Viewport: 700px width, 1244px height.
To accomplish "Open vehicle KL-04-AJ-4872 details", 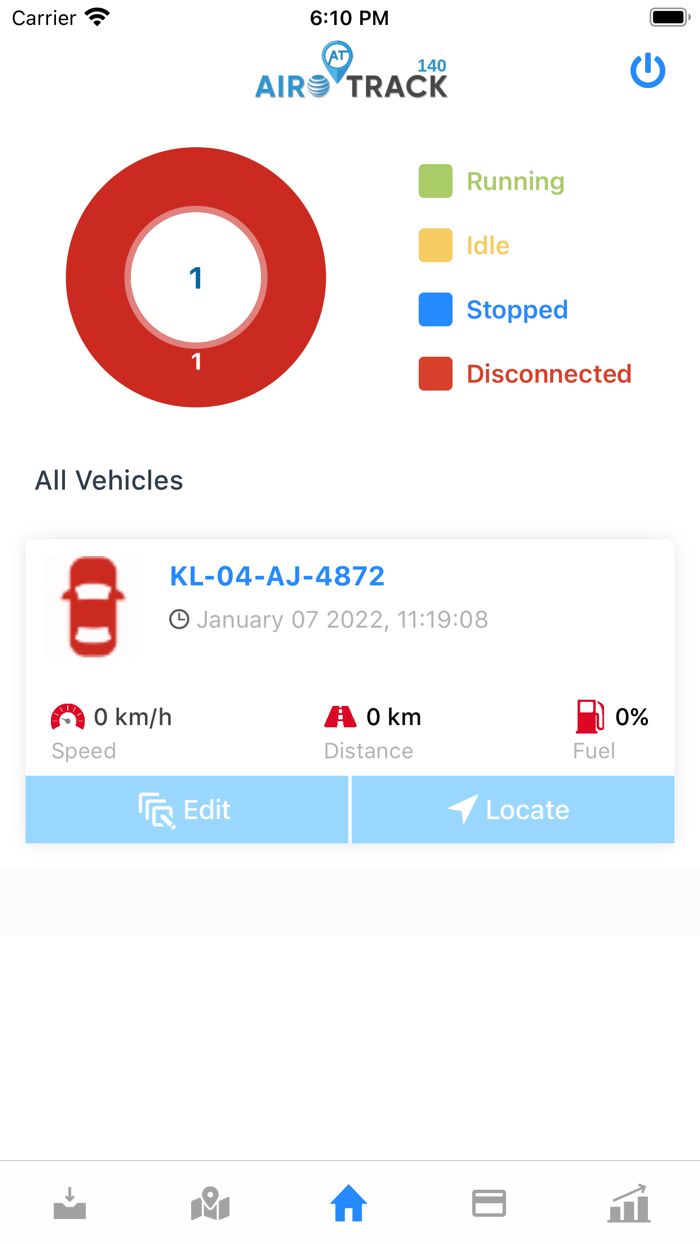I will (277, 576).
